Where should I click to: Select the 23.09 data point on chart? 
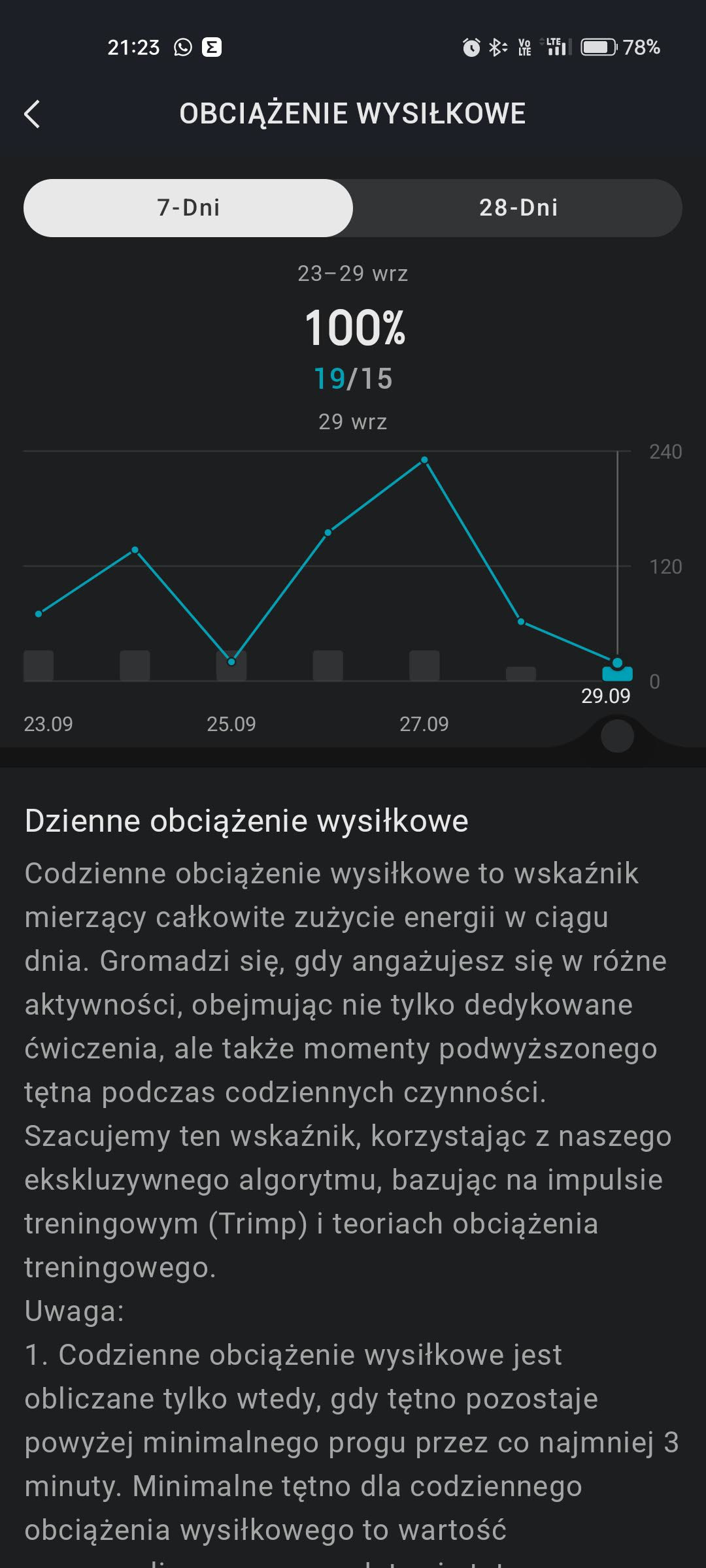point(39,613)
